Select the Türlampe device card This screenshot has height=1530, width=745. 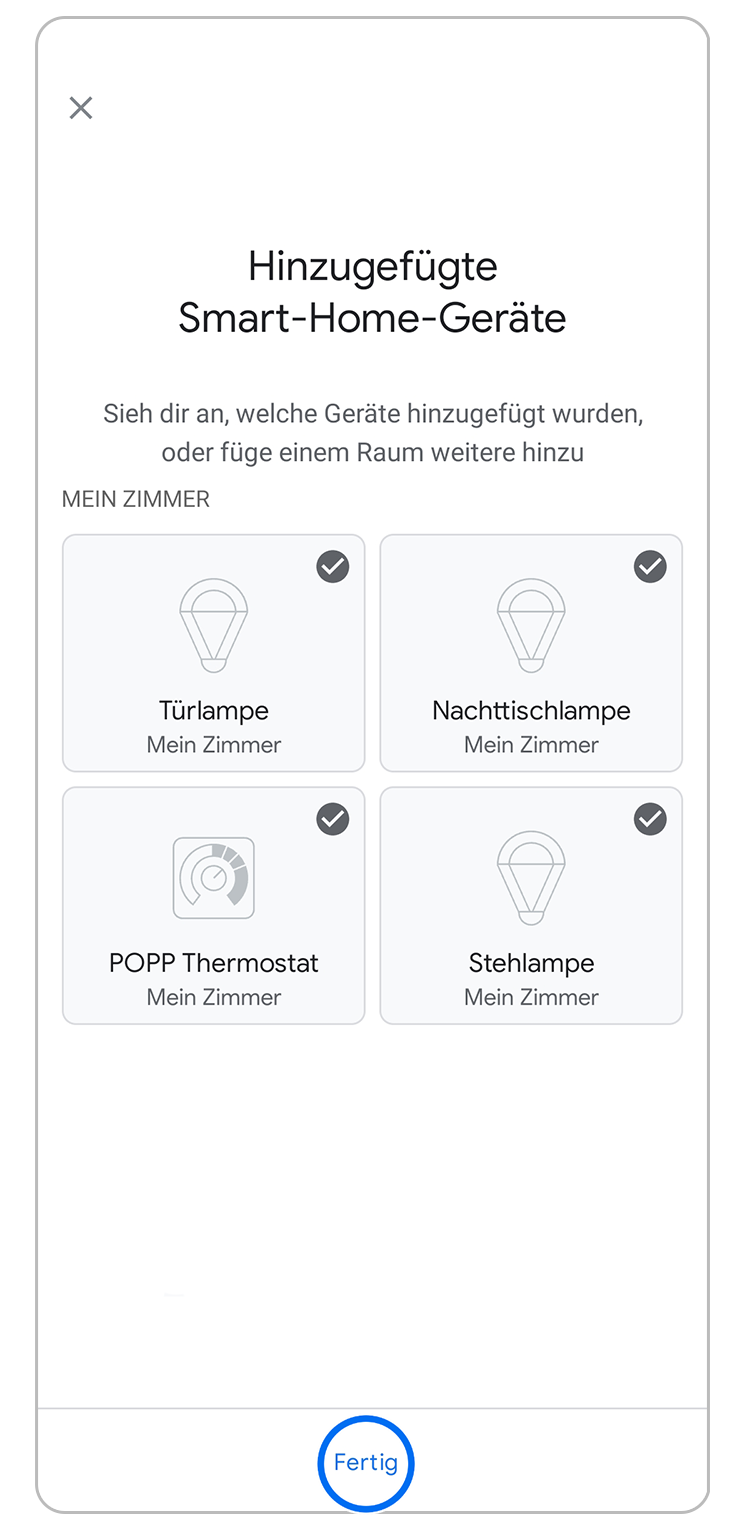click(x=214, y=653)
